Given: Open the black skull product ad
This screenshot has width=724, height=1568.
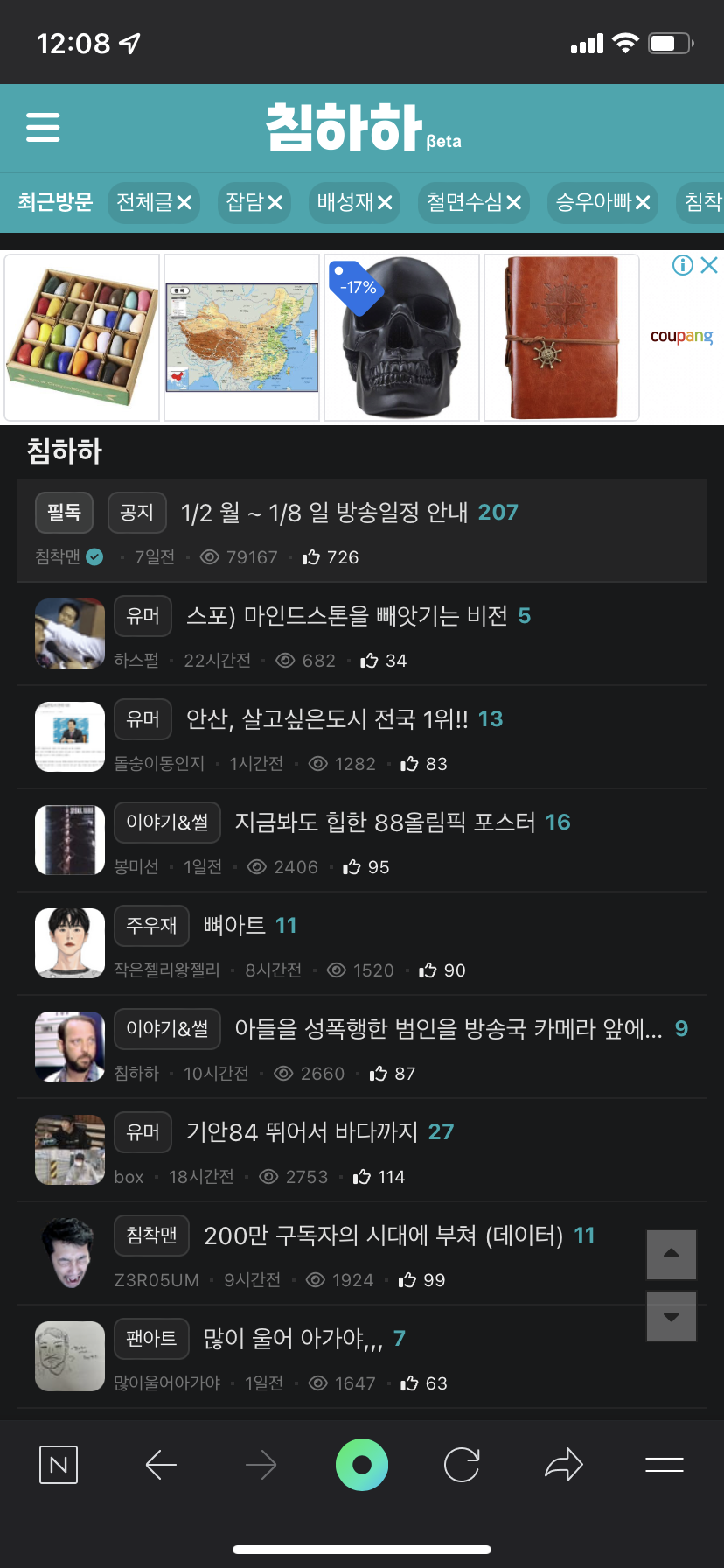Looking at the screenshot, I should coord(401,338).
